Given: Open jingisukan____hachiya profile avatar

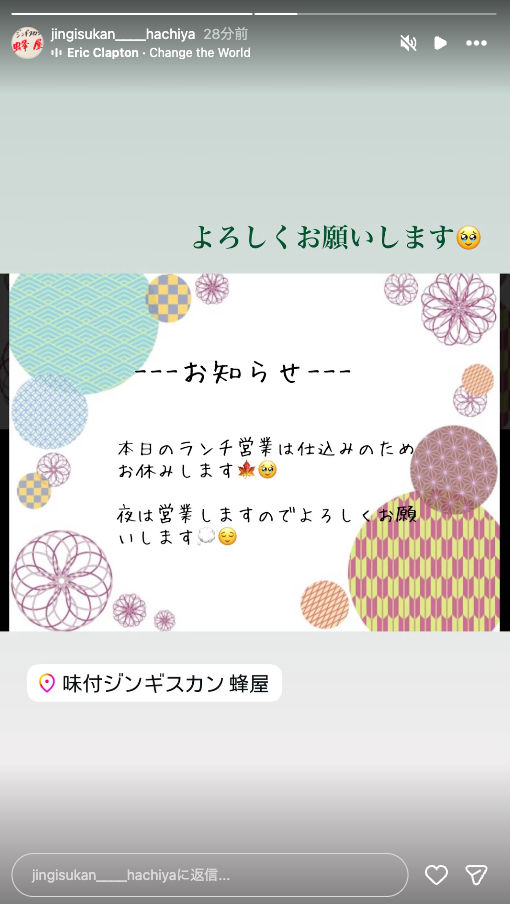Looking at the screenshot, I should coord(27,43).
